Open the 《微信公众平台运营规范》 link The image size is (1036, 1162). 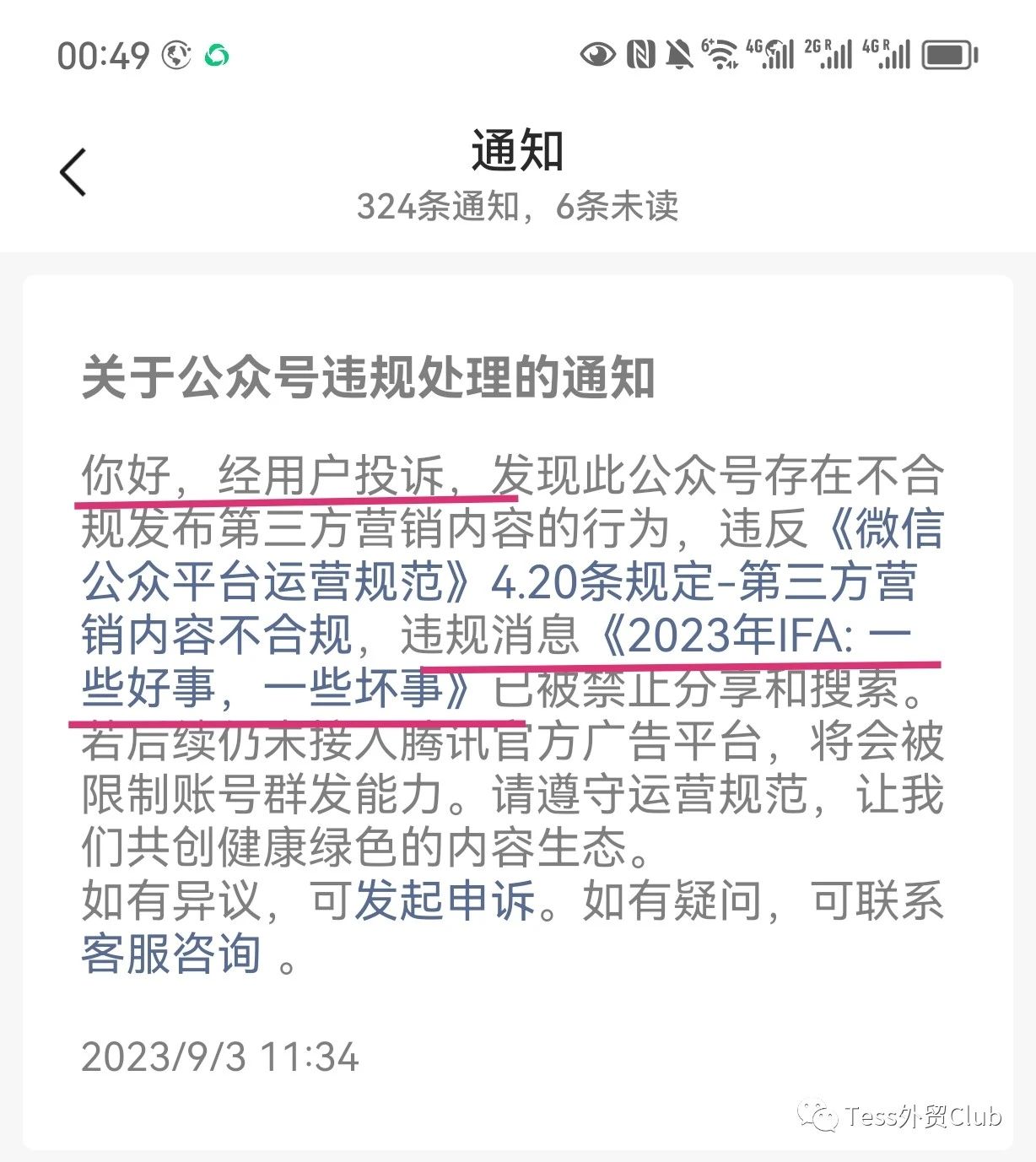[x=278, y=581]
